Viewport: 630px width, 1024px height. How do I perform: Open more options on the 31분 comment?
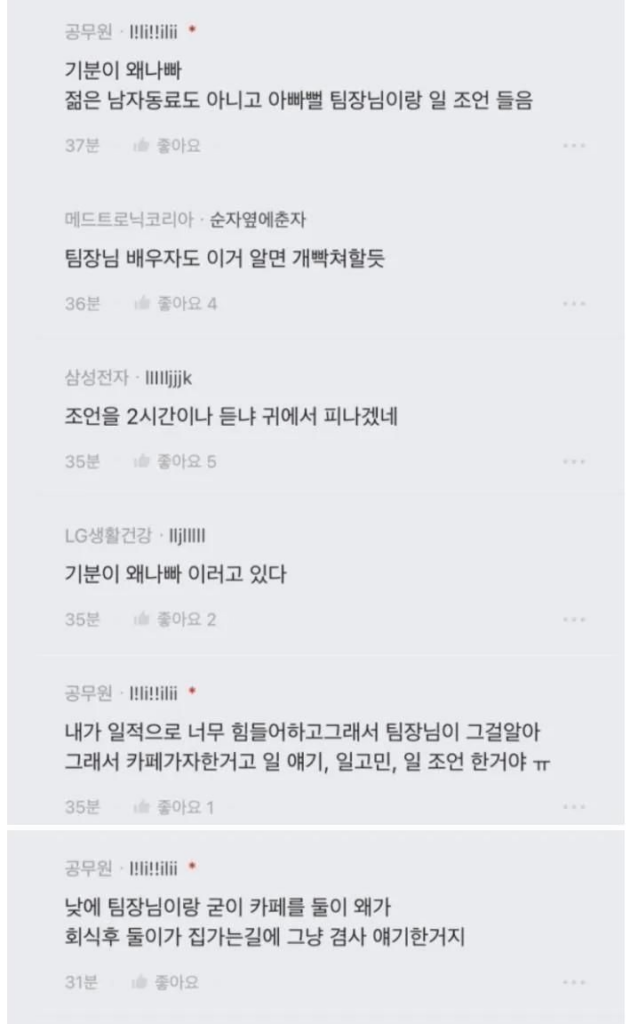(573, 983)
